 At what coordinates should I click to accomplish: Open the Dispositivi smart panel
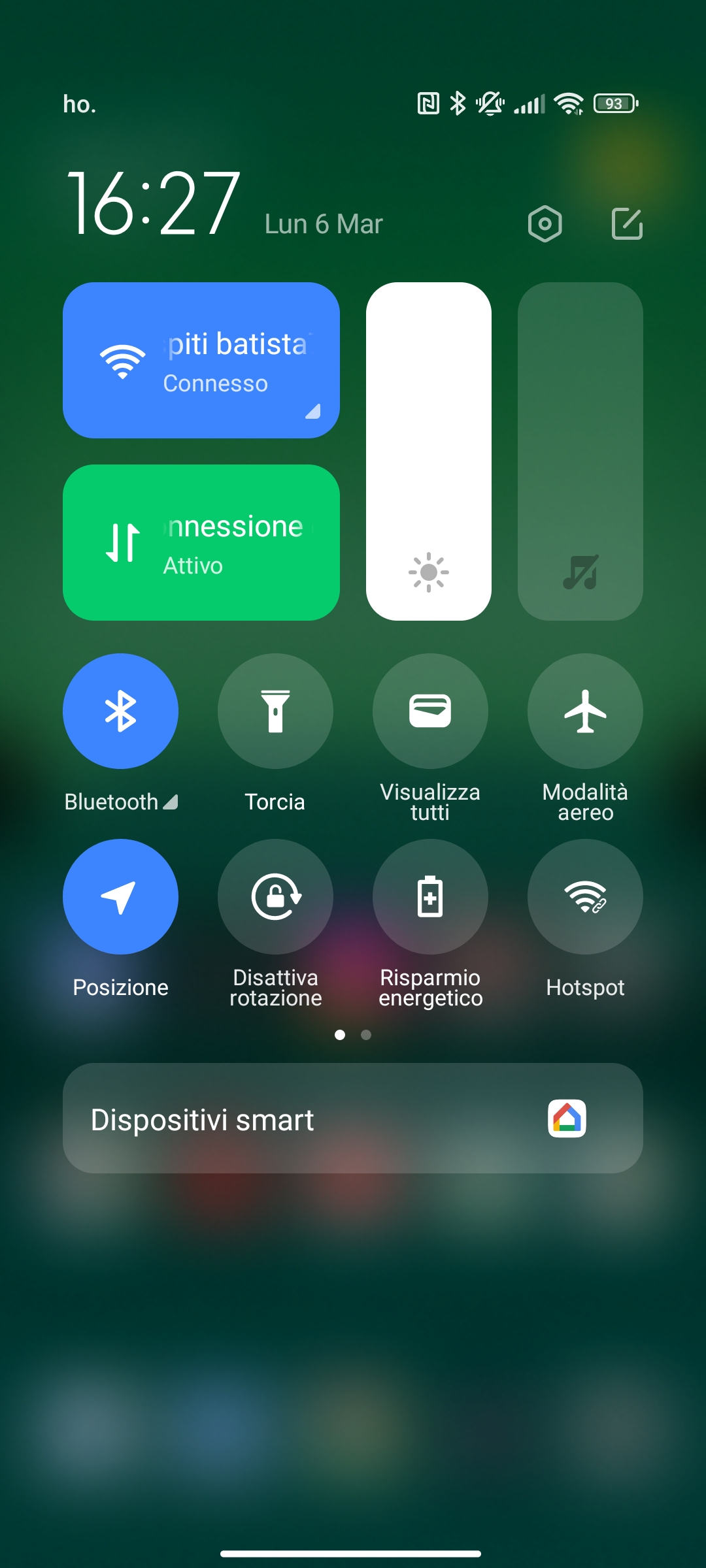[353, 1118]
